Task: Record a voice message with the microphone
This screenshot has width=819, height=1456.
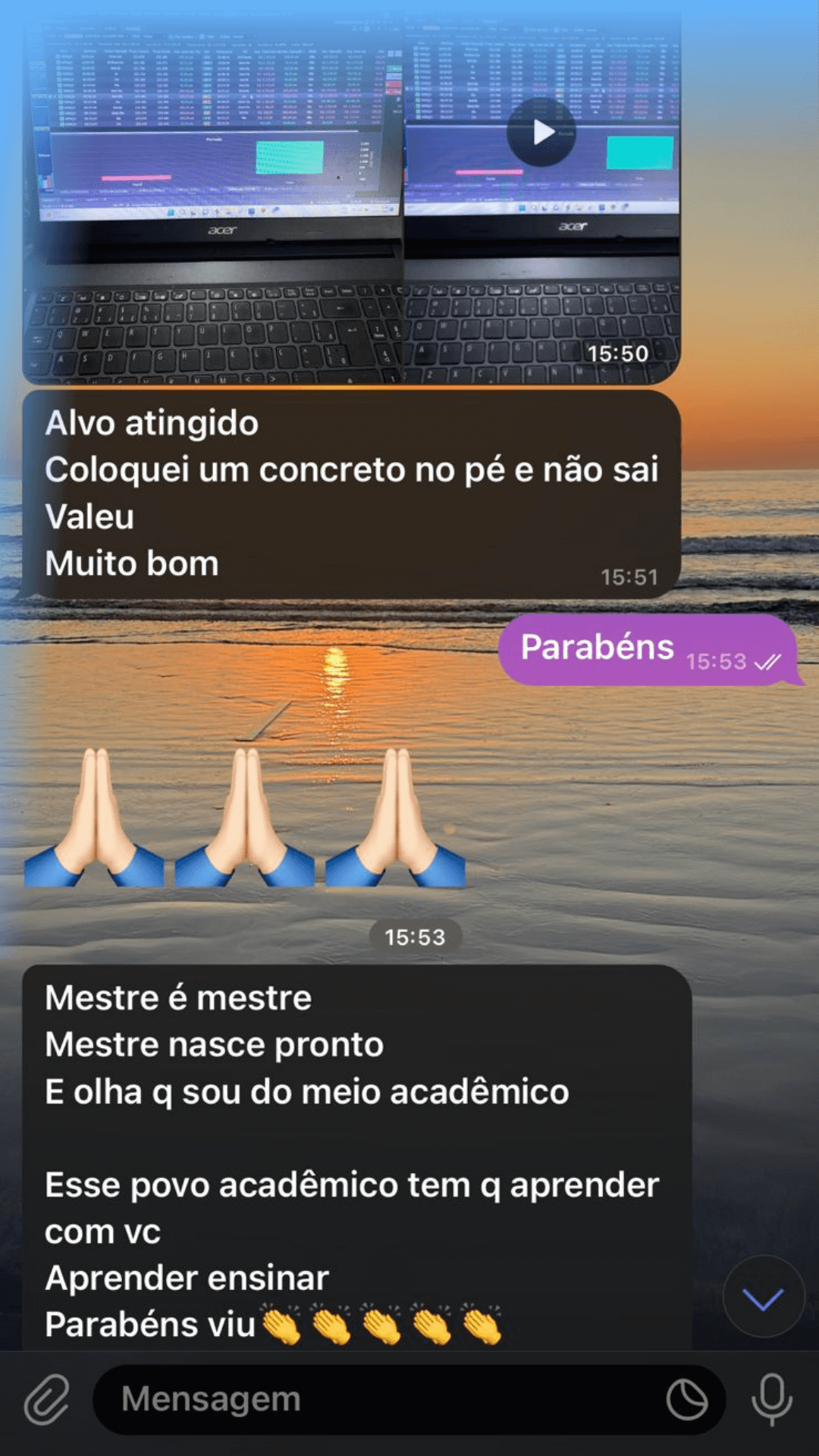Action: [772, 1399]
